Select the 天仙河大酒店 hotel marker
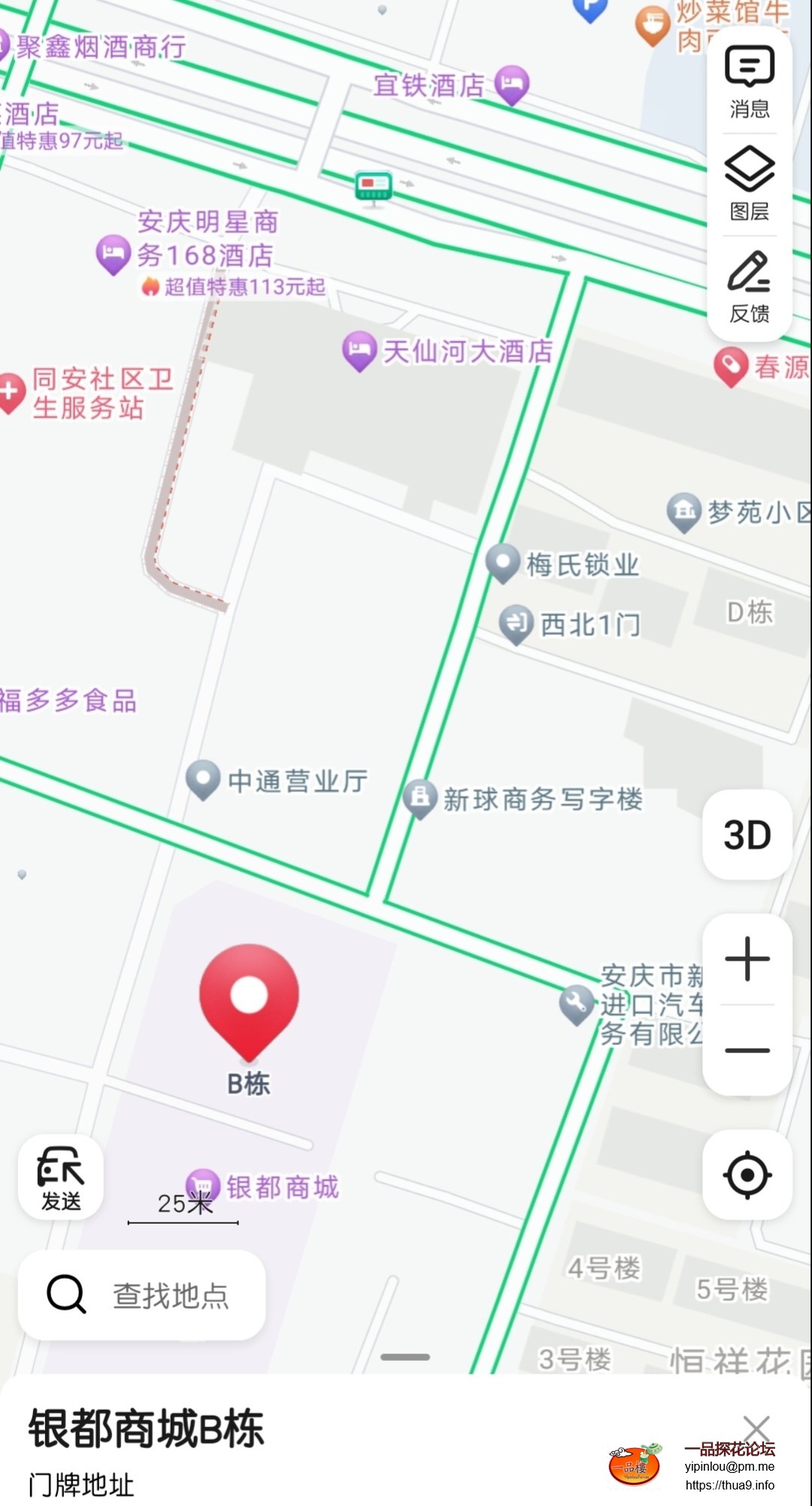The height and width of the screenshot is (1506, 812). pos(360,350)
